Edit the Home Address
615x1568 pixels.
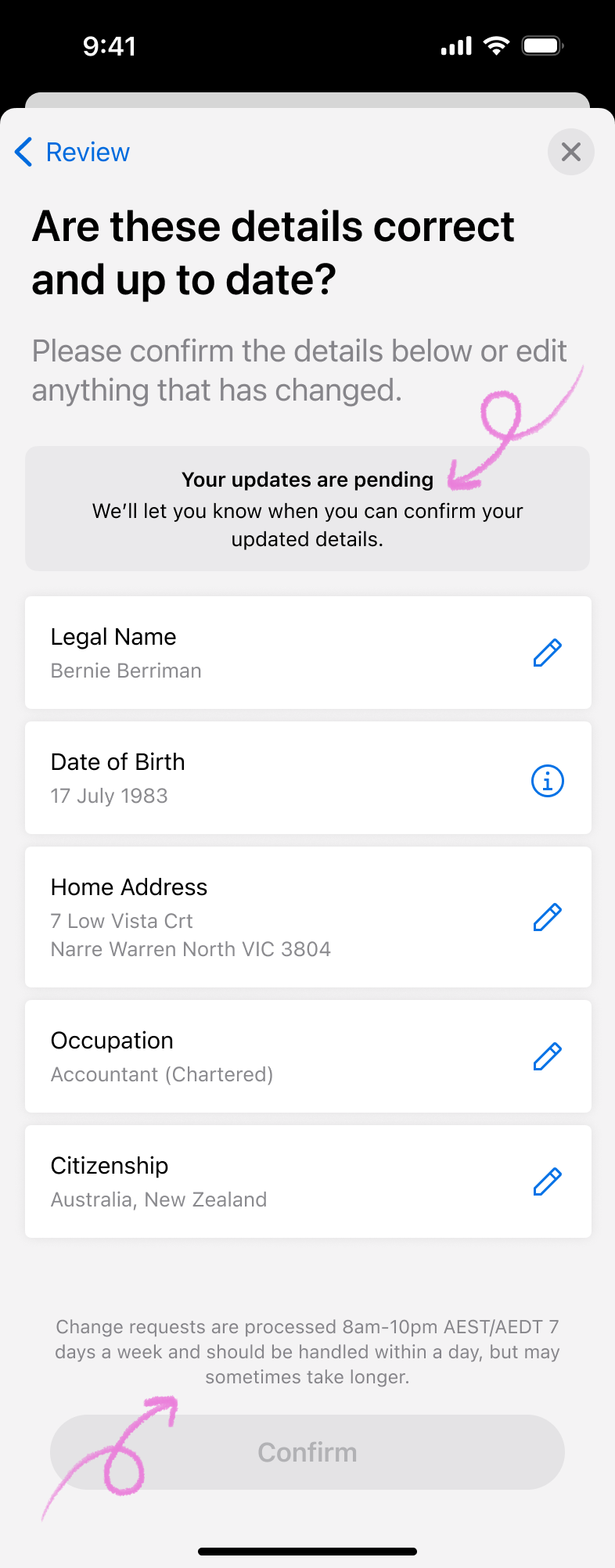pyautogui.click(x=547, y=917)
